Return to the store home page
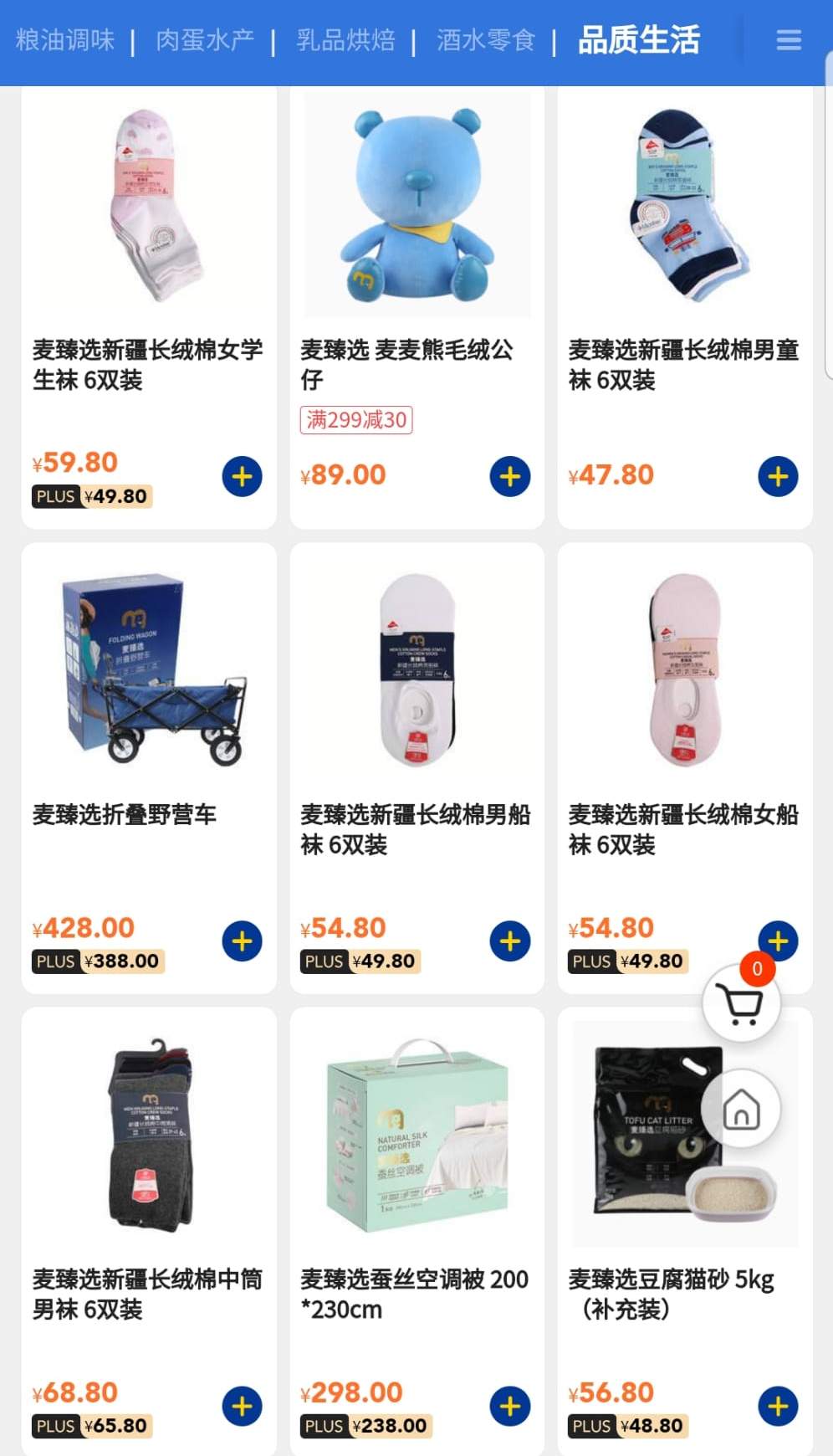The height and width of the screenshot is (1456, 833). (x=741, y=1110)
